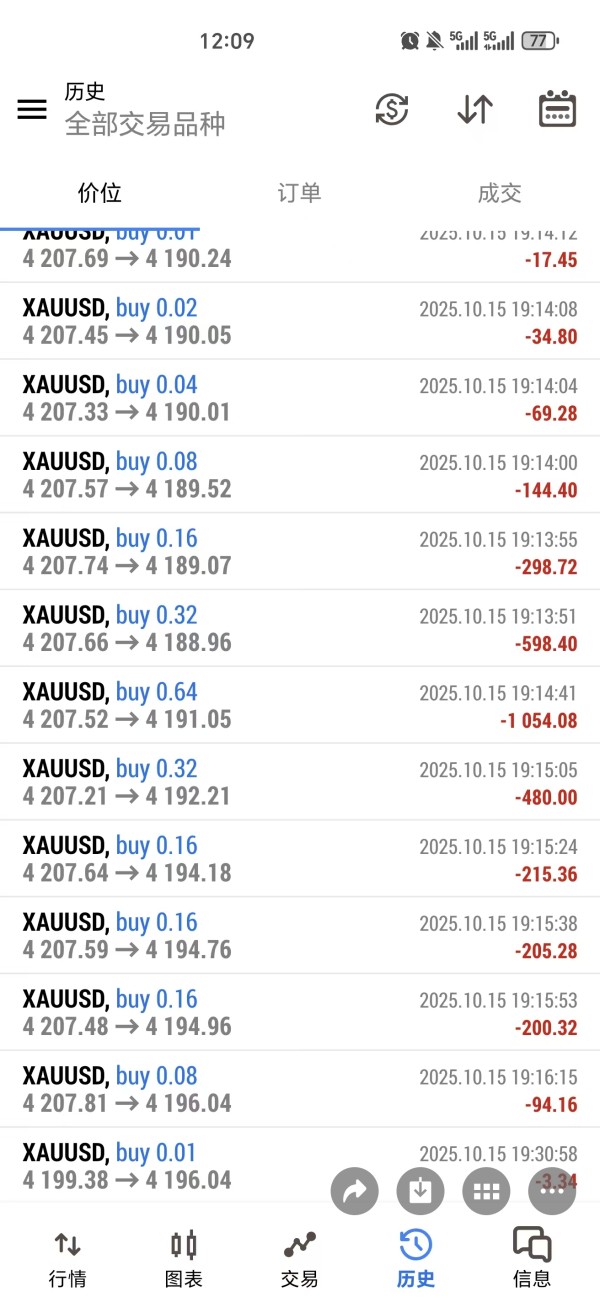Open the calendar date range picker
Screen dimensions: 600x1302
tap(557, 109)
